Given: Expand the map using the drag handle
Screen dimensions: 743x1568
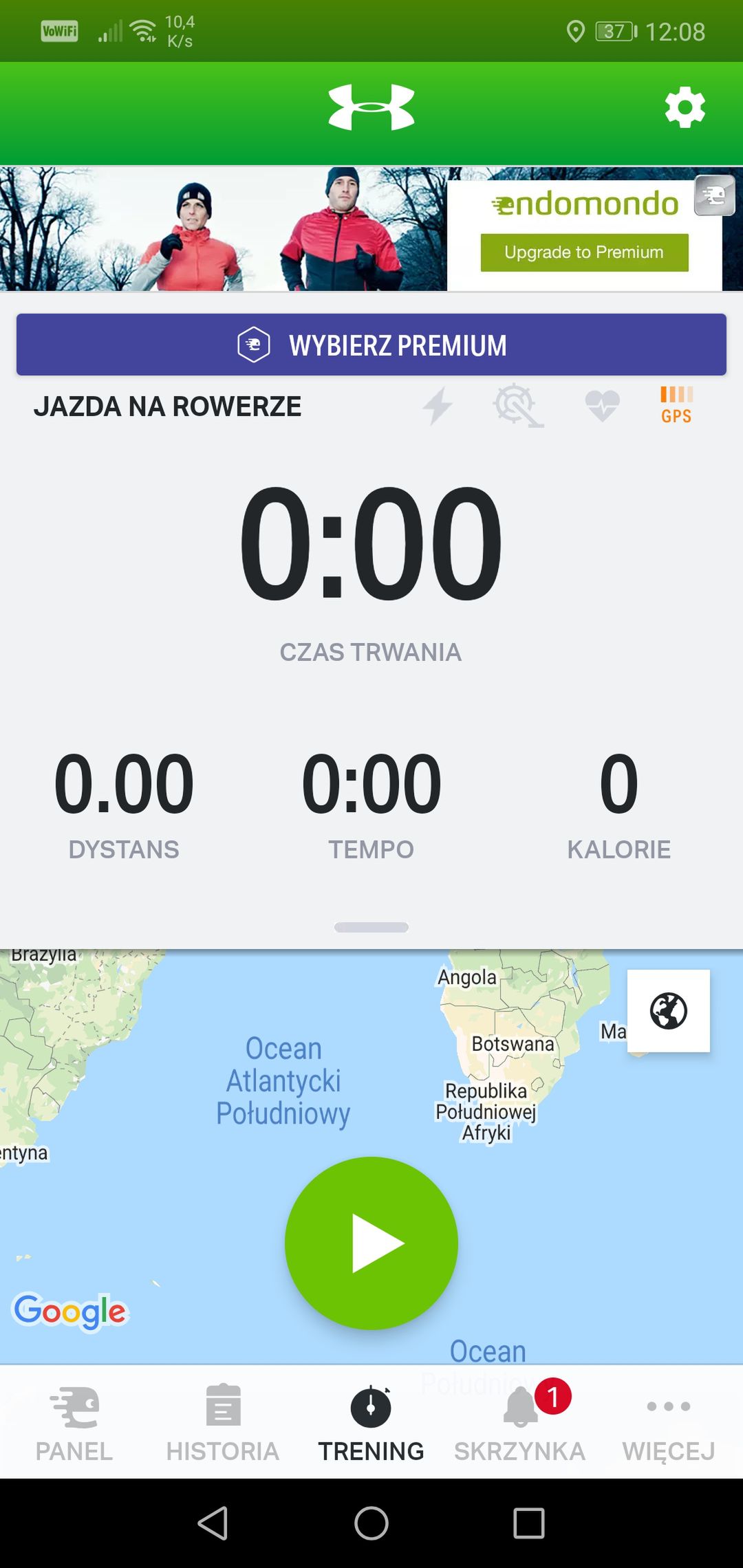Looking at the screenshot, I should (371, 927).
